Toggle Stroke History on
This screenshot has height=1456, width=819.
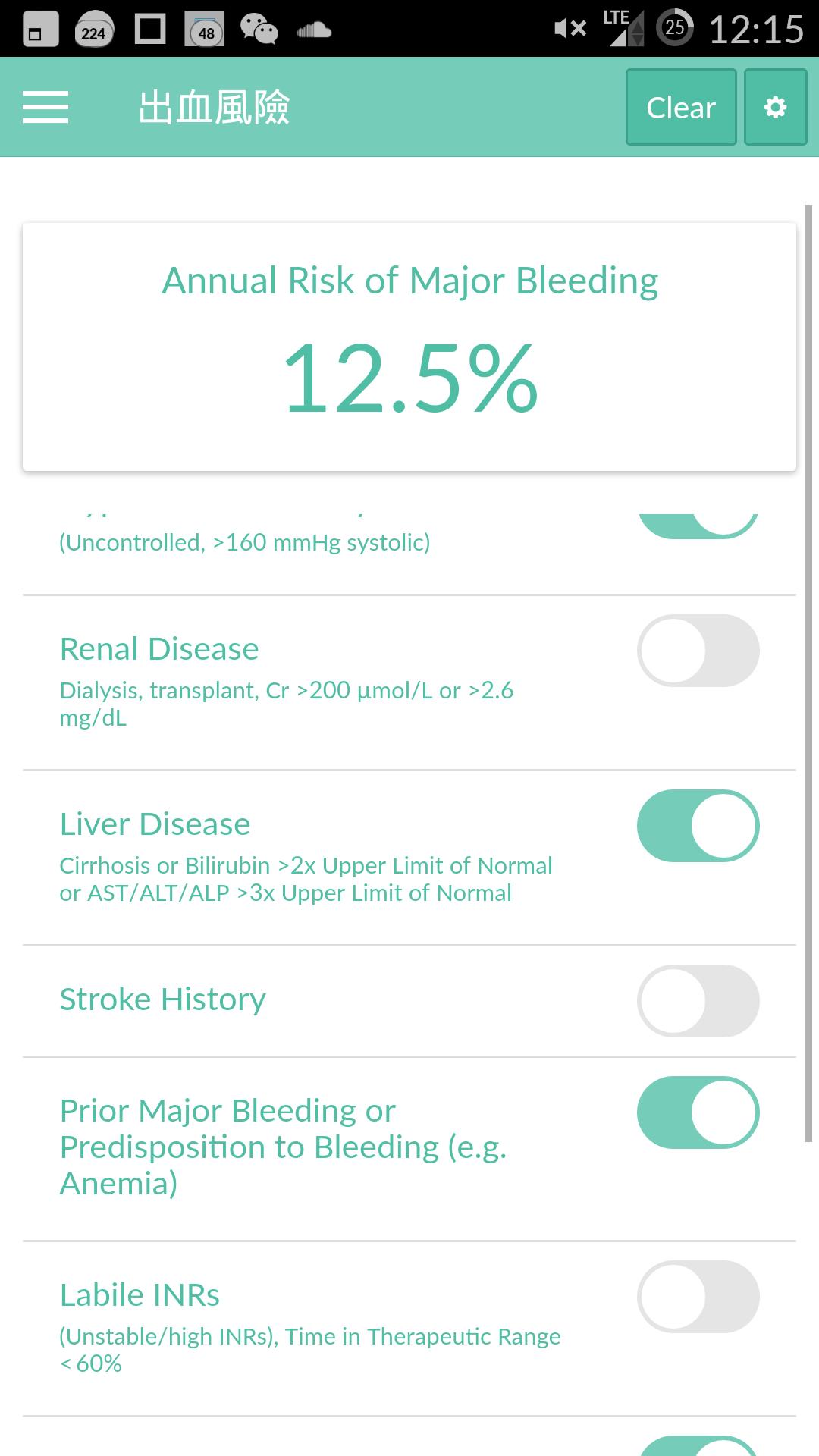698,1001
